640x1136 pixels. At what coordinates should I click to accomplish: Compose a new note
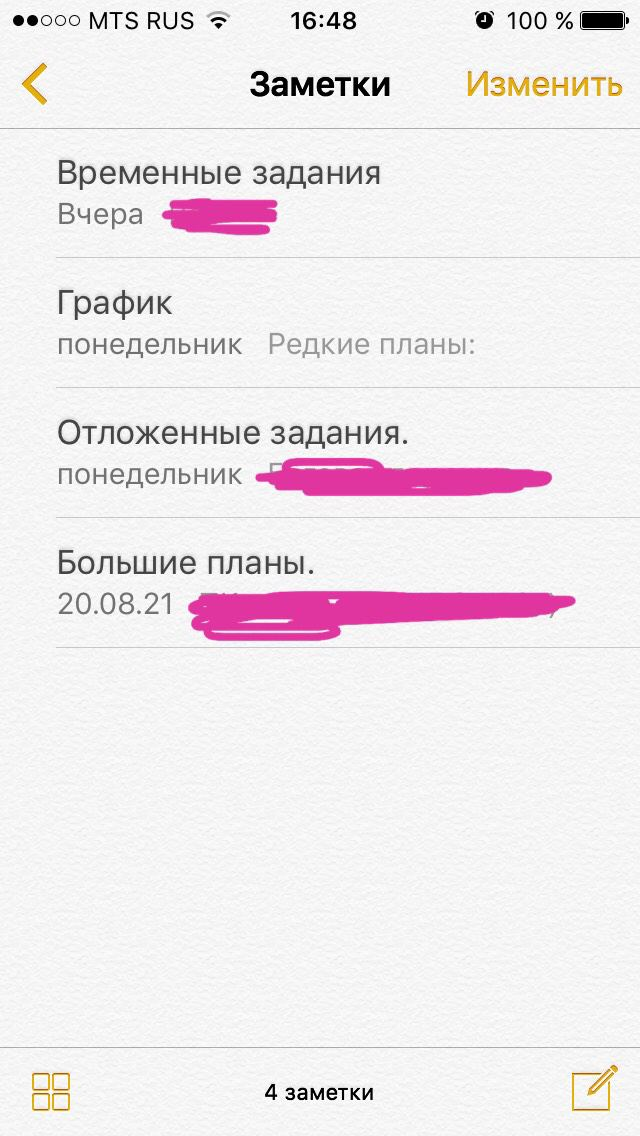click(x=594, y=1088)
